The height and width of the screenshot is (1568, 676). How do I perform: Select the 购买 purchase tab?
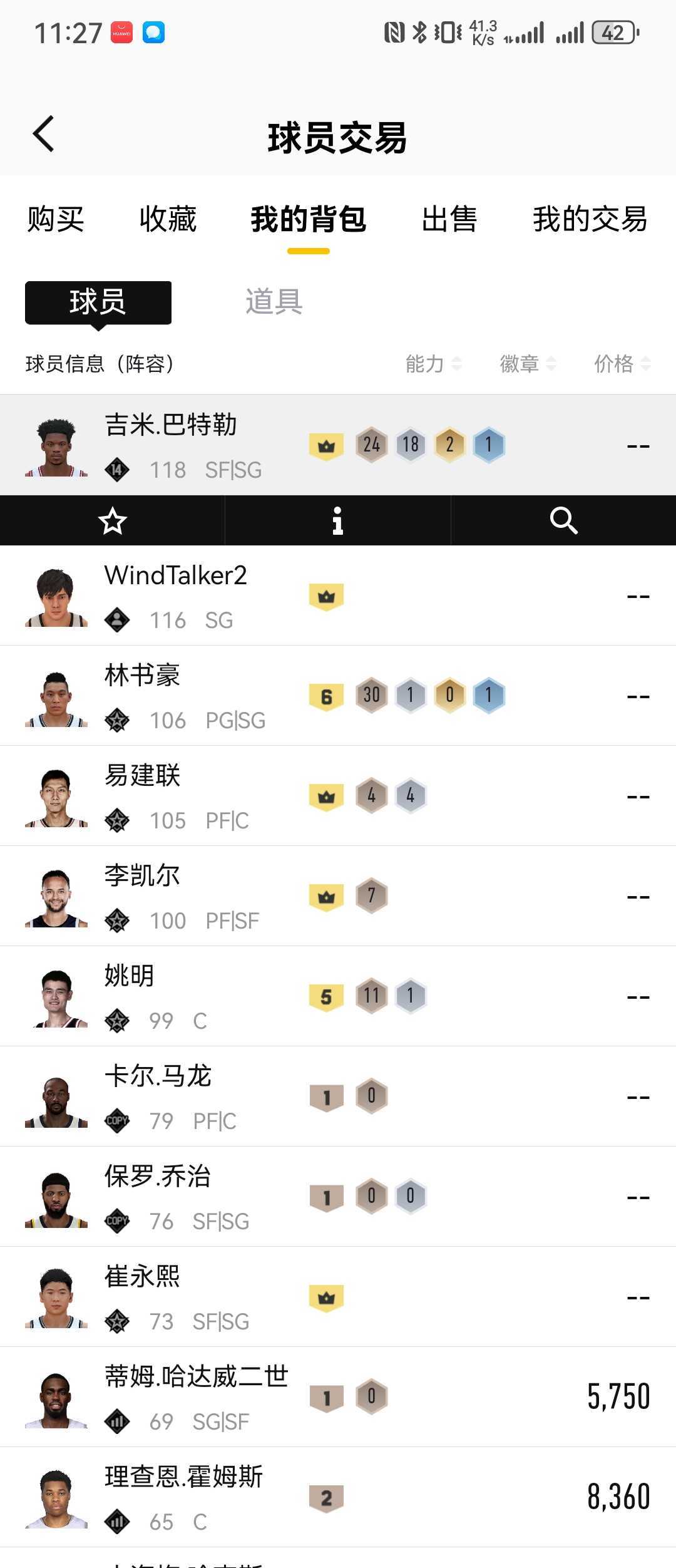tap(54, 220)
